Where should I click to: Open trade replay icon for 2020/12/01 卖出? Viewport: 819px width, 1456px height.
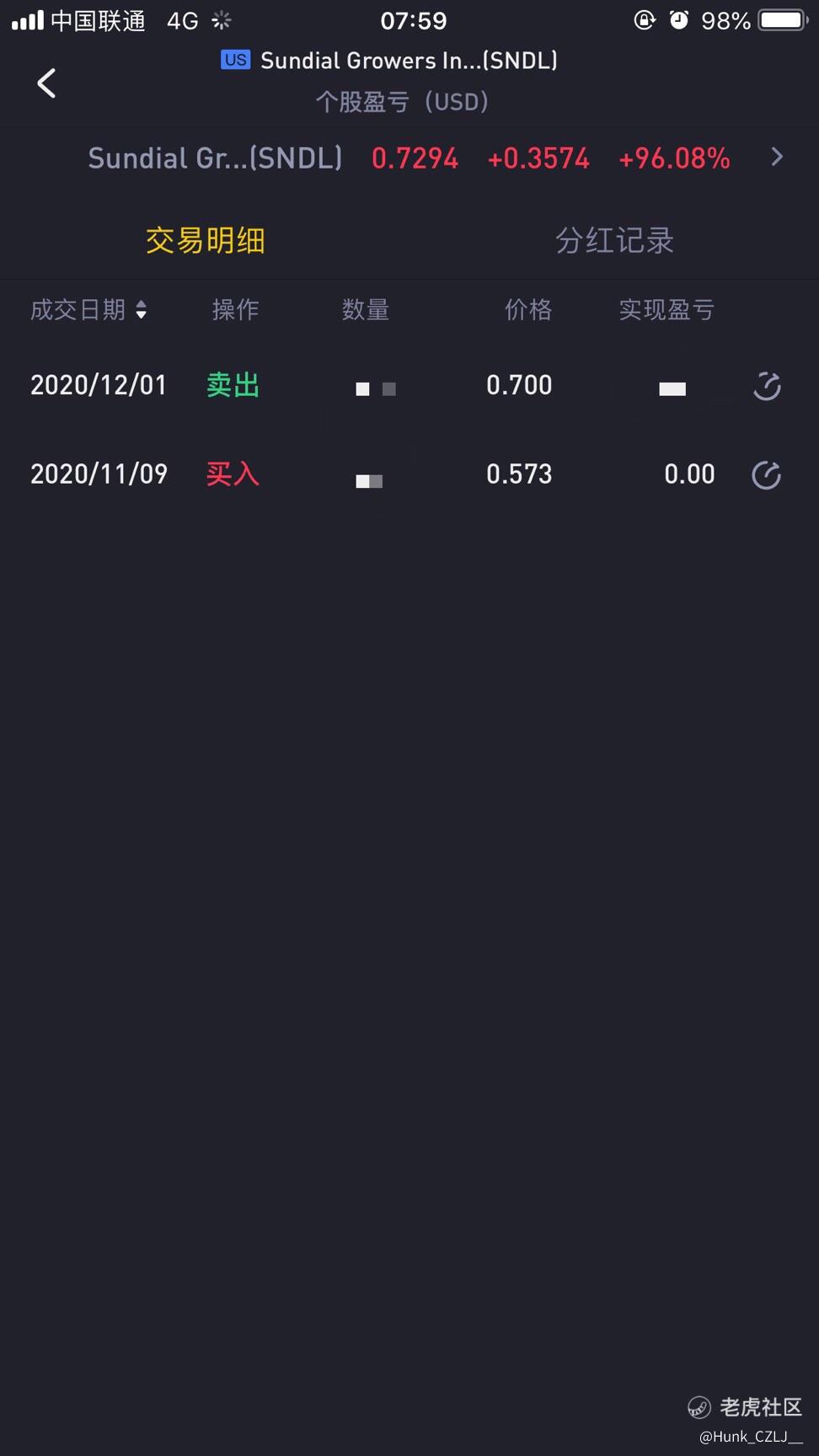[x=767, y=386]
